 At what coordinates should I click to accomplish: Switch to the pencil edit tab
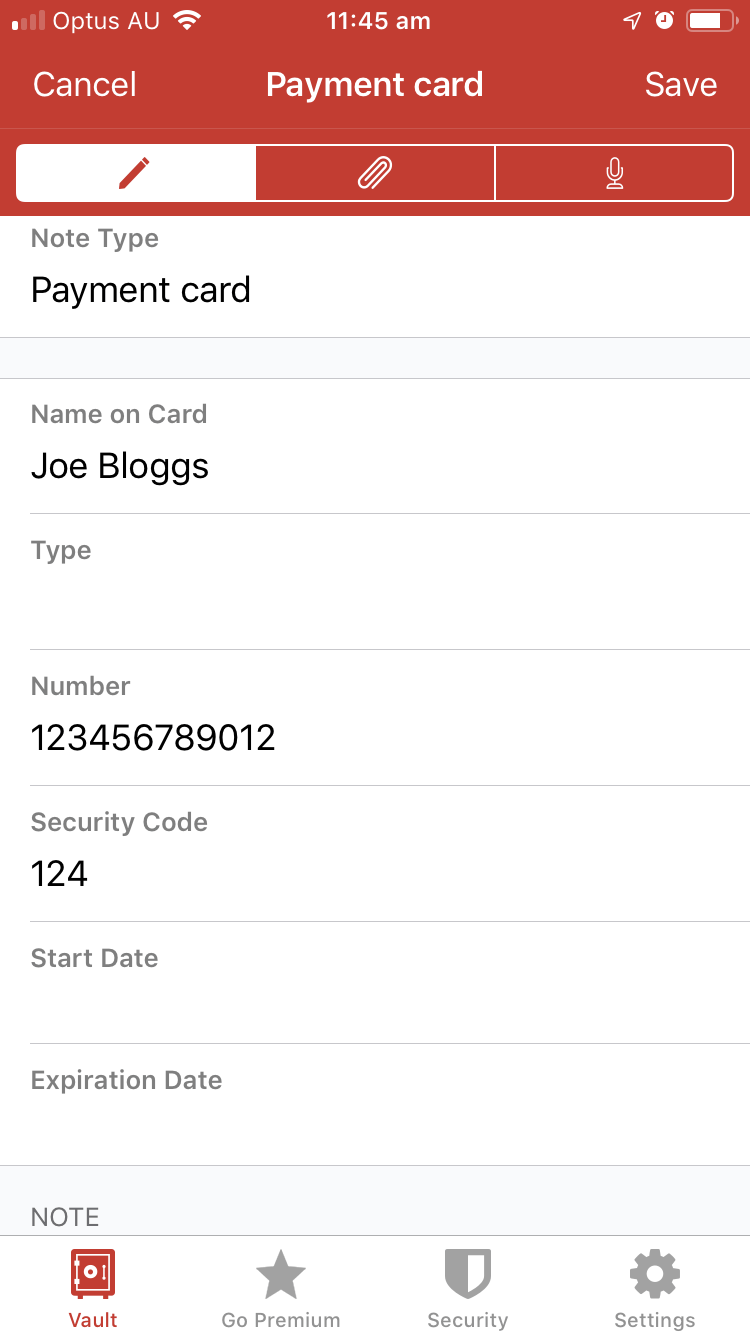point(136,173)
